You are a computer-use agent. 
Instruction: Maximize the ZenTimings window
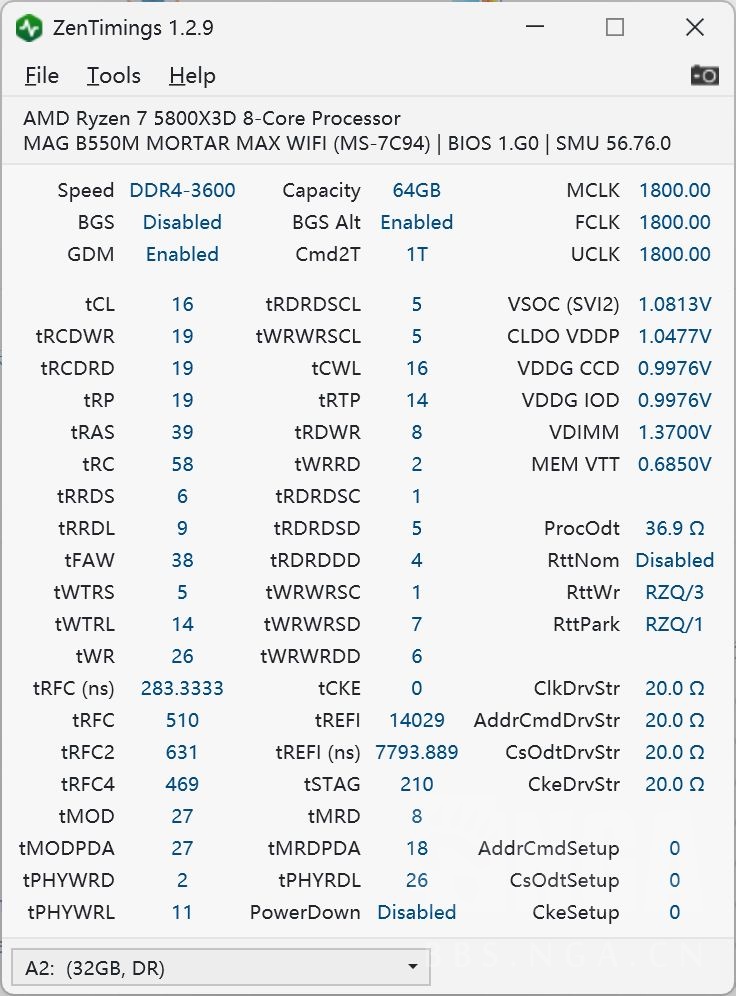(x=615, y=28)
